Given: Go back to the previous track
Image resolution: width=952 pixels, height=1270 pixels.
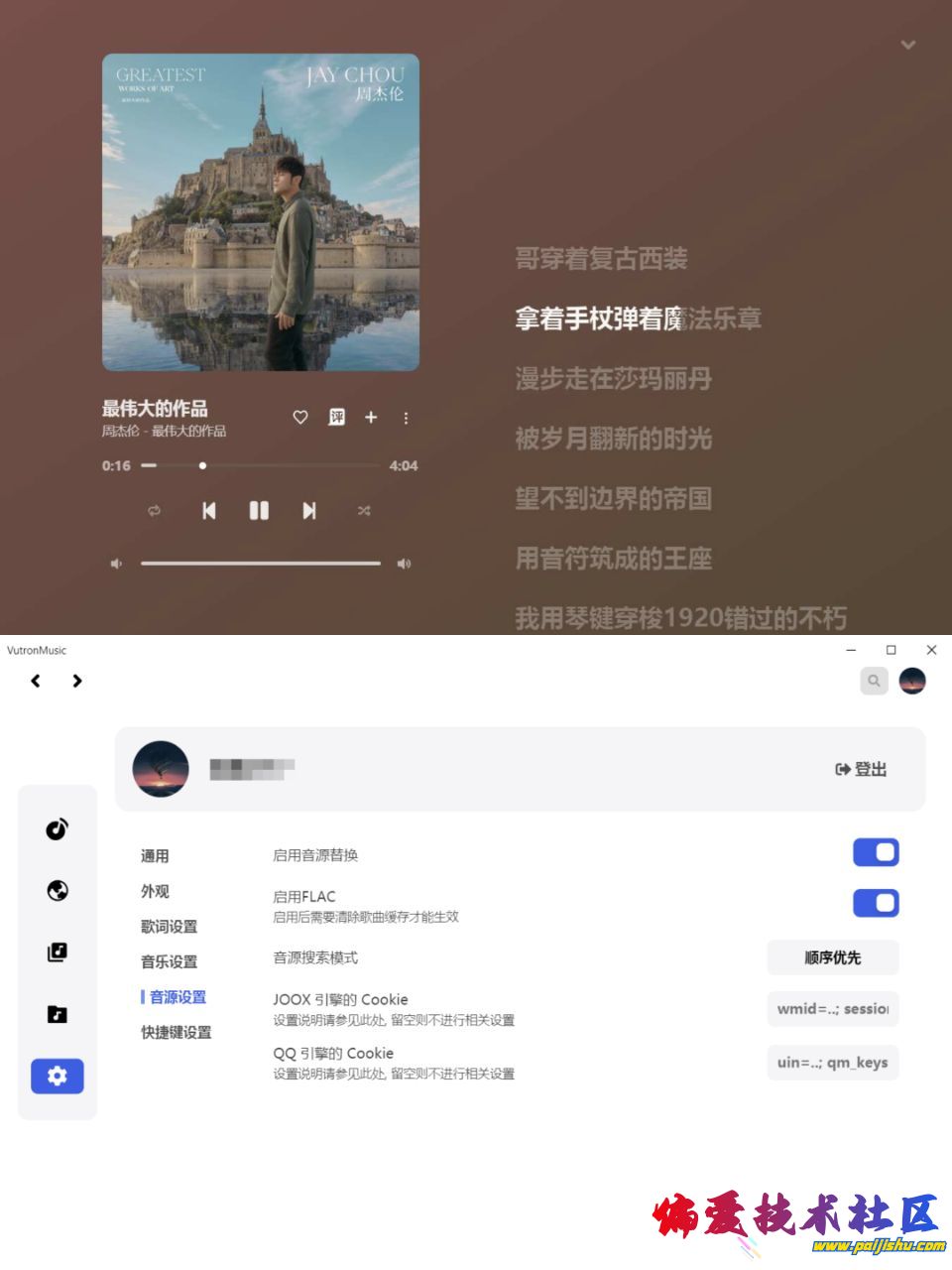Looking at the screenshot, I should pyautogui.click(x=208, y=510).
